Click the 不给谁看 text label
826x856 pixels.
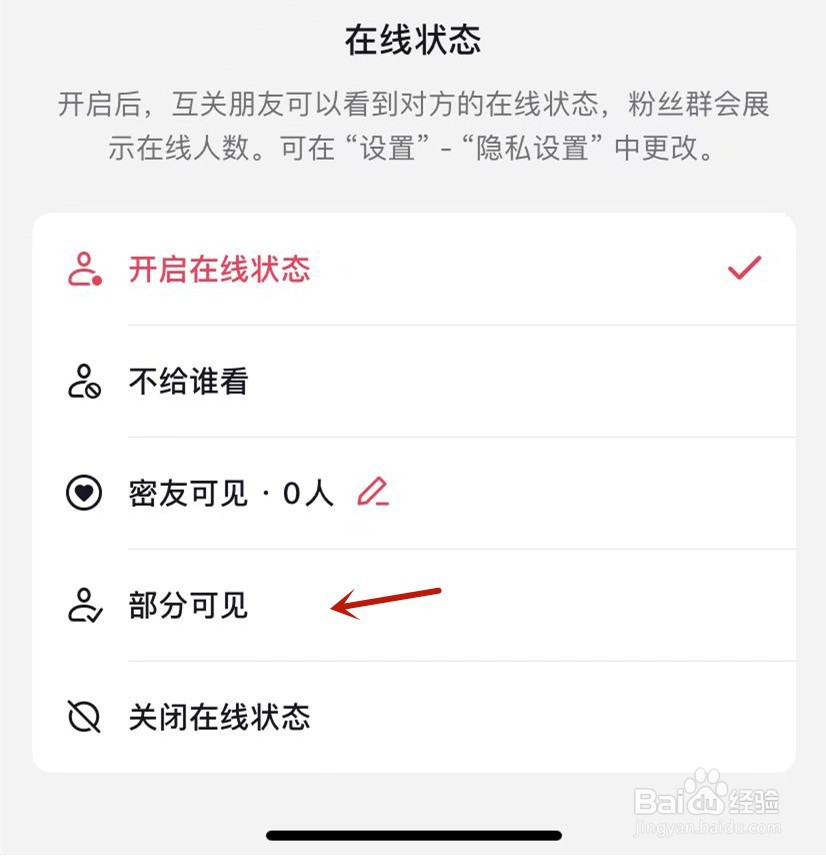pyautogui.click(x=190, y=381)
